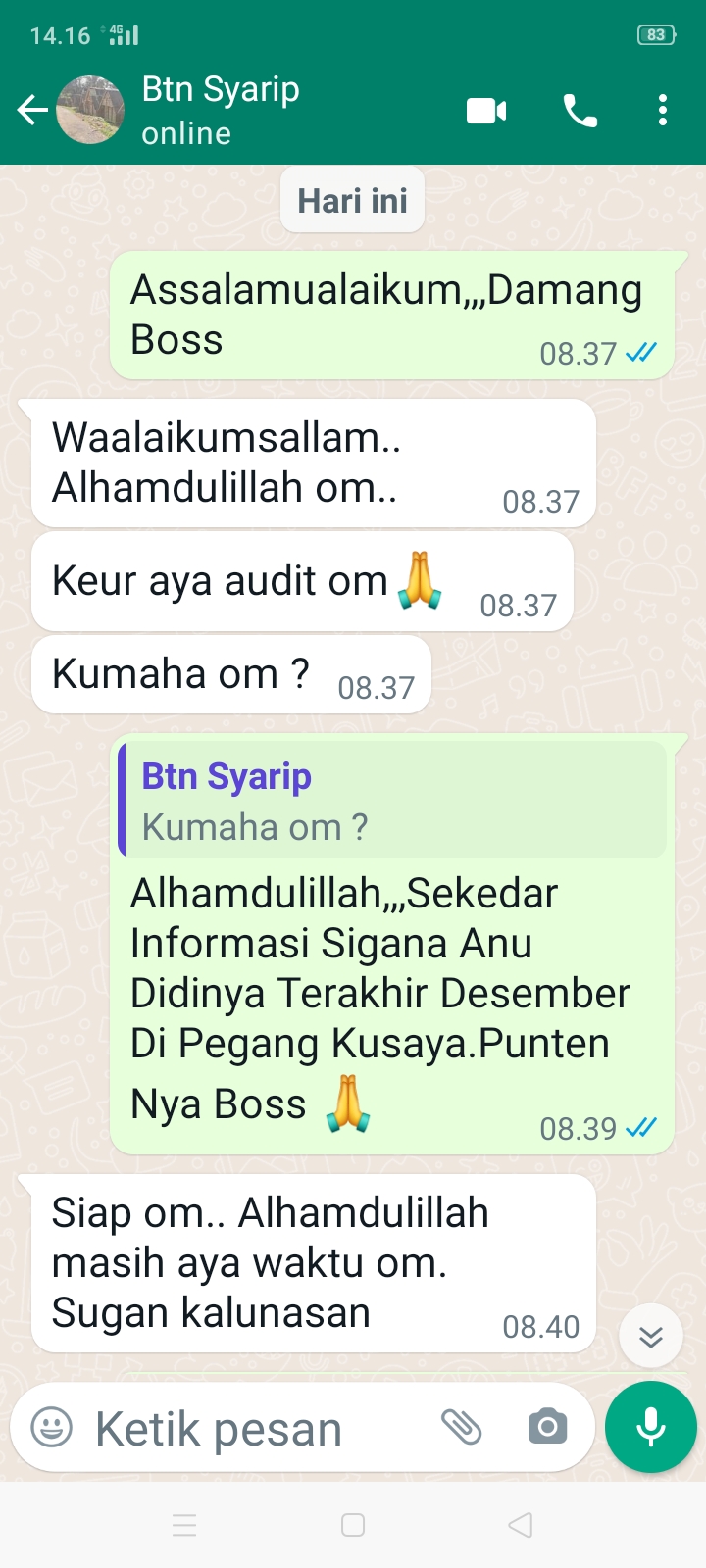Start a voice call with Btn Syarip
706x1568 pixels.
(x=580, y=111)
